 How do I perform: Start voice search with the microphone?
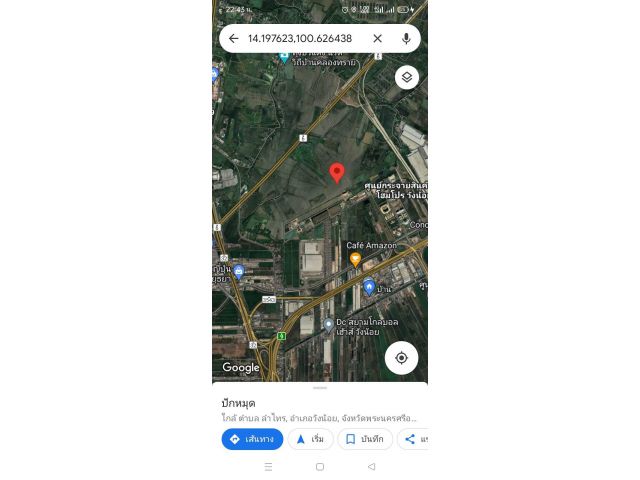point(406,38)
